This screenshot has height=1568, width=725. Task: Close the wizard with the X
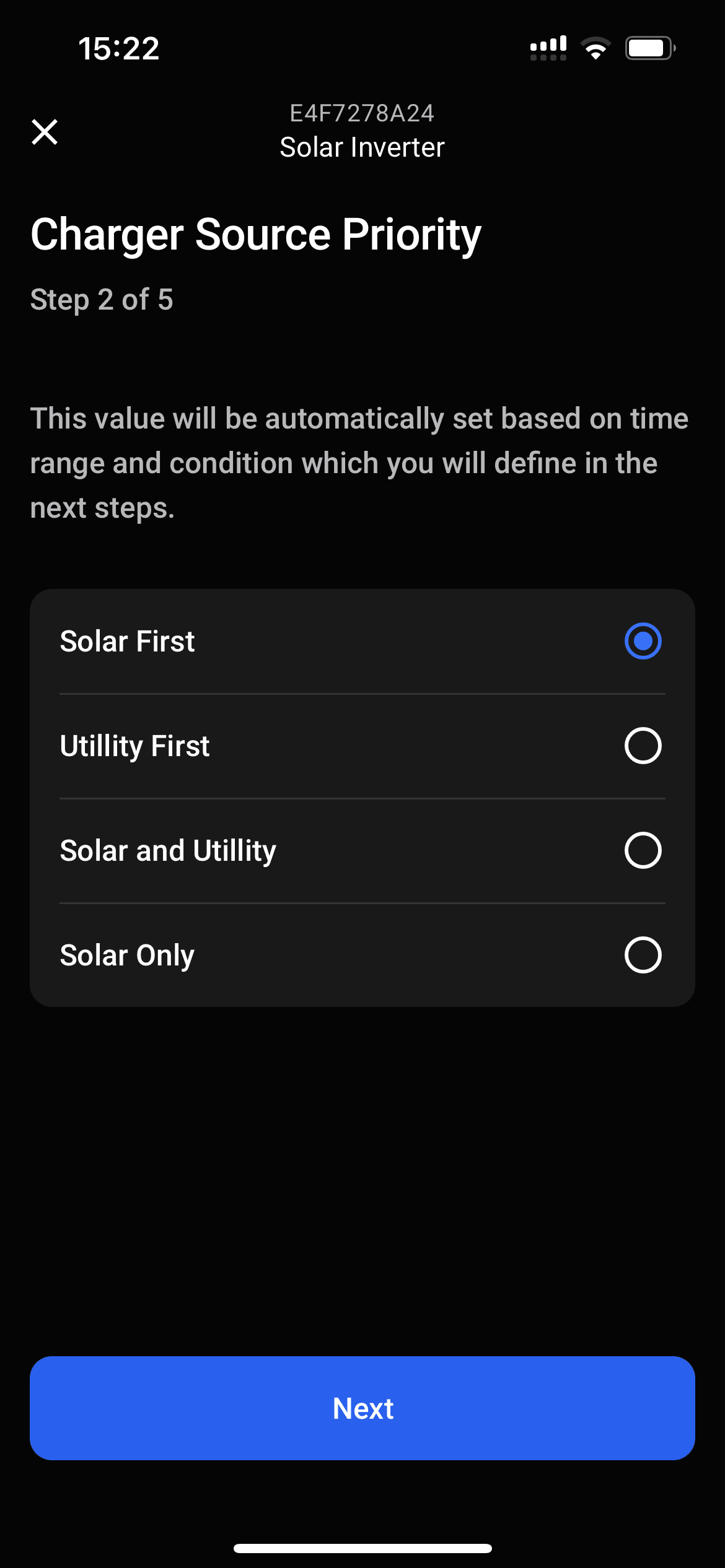44,131
